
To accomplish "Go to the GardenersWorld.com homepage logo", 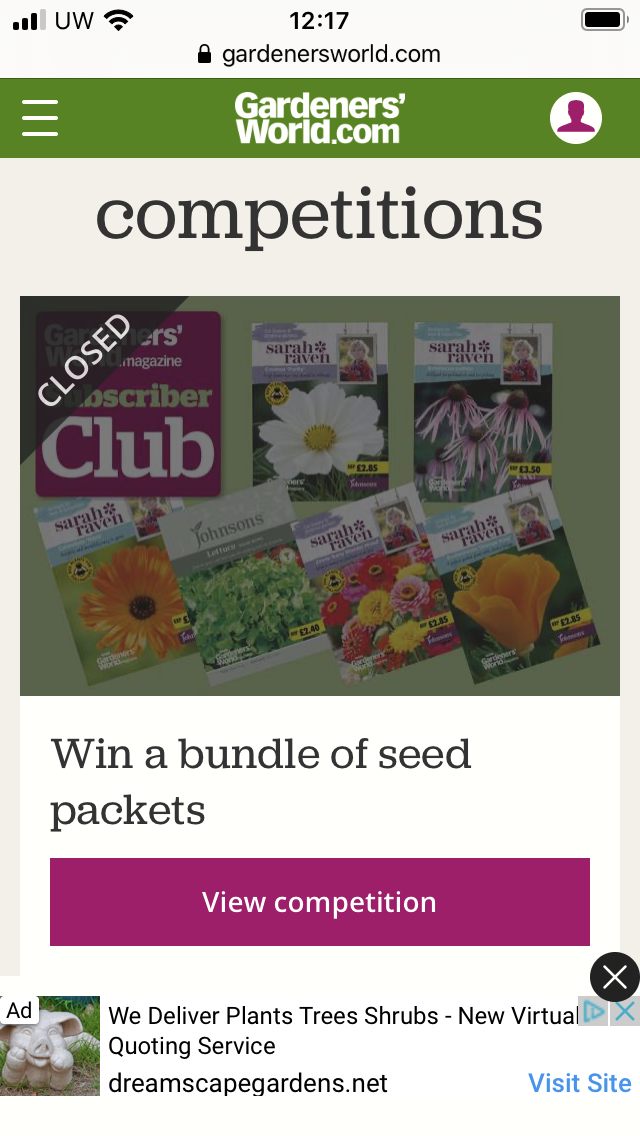I will (x=318, y=118).
